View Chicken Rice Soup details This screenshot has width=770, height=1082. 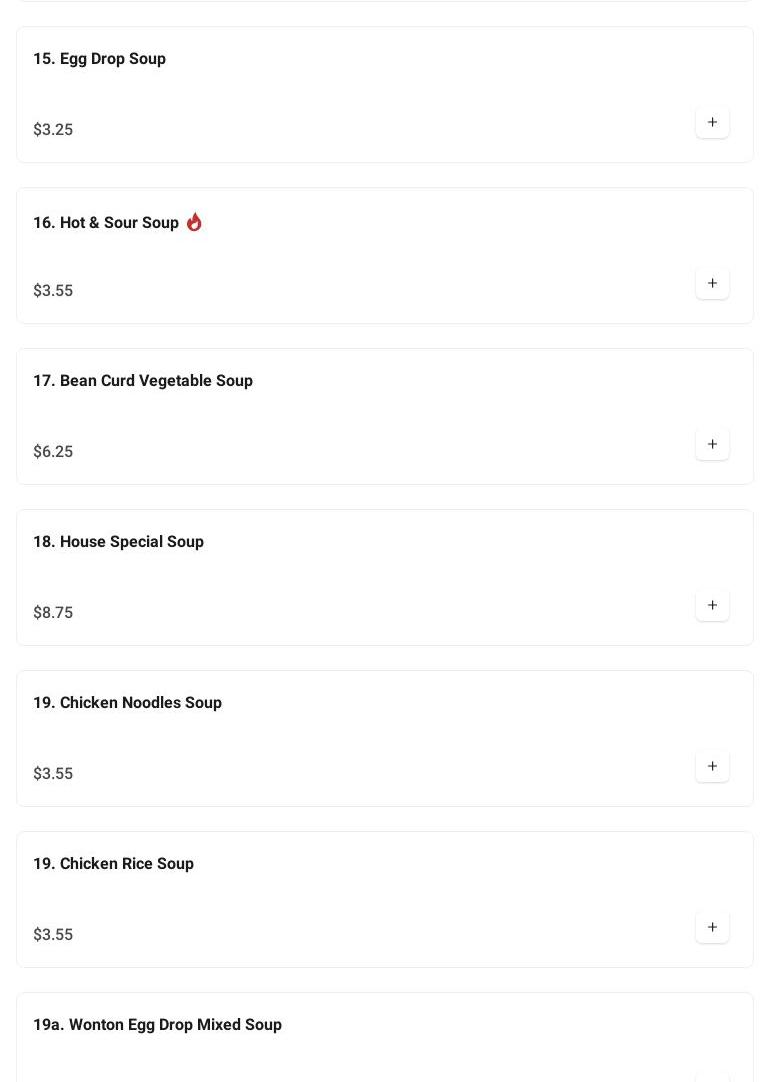pos(113,864)
